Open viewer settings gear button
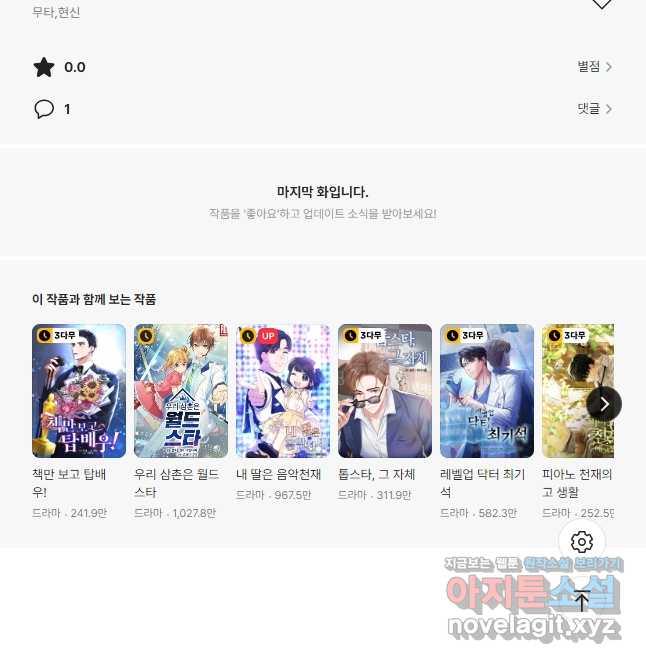646x664 pixels. pos(582,542)
